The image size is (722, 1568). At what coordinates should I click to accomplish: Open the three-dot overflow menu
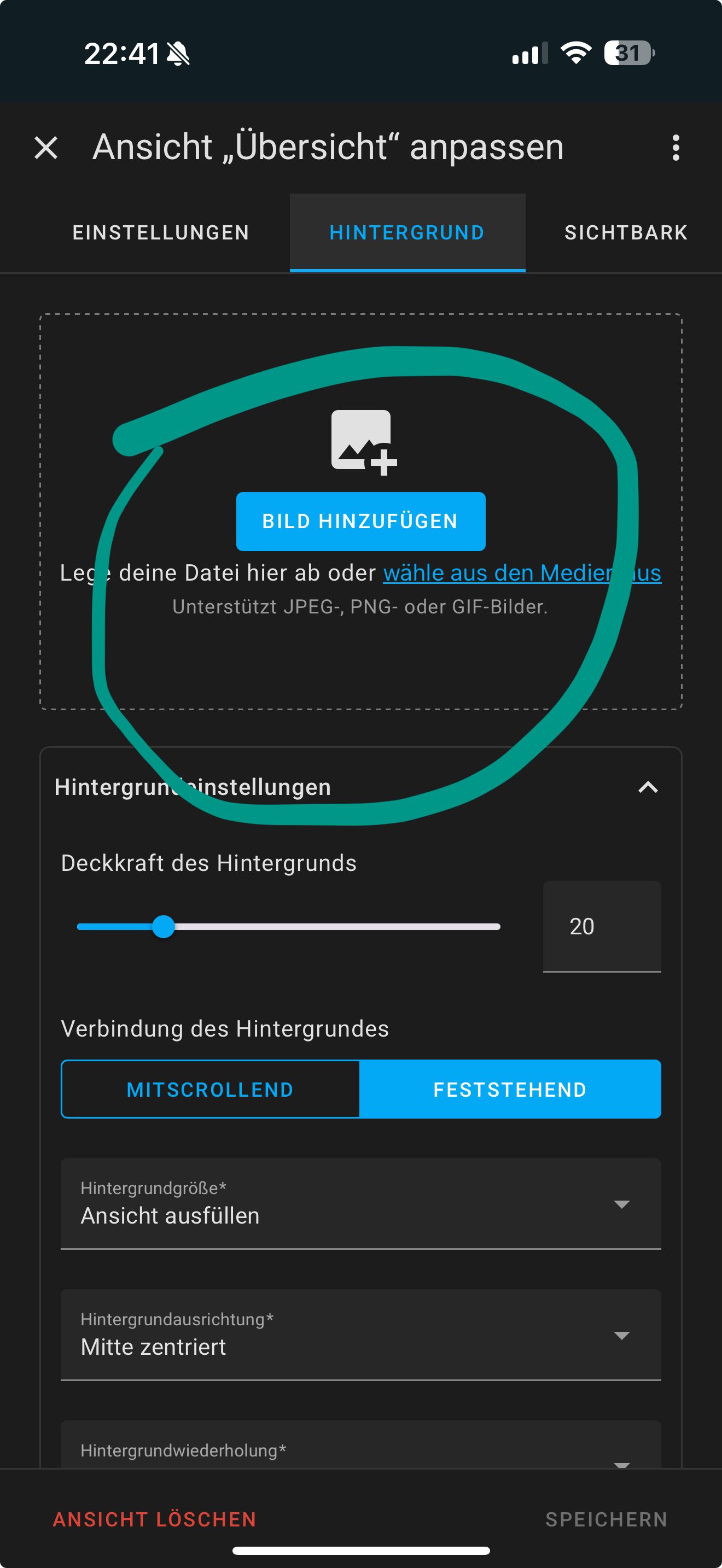tap(675, 148)
